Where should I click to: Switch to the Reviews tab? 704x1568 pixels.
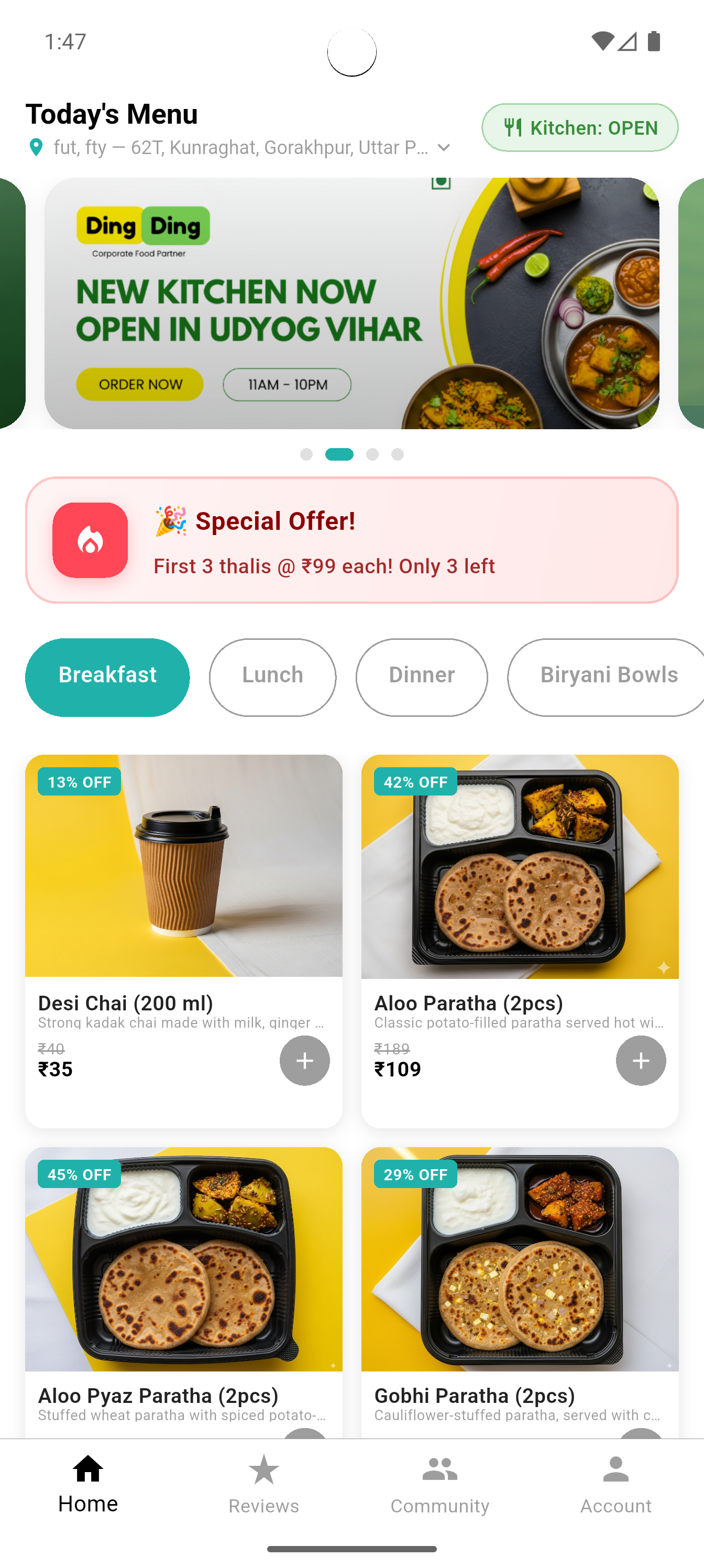pos(264,1484)
